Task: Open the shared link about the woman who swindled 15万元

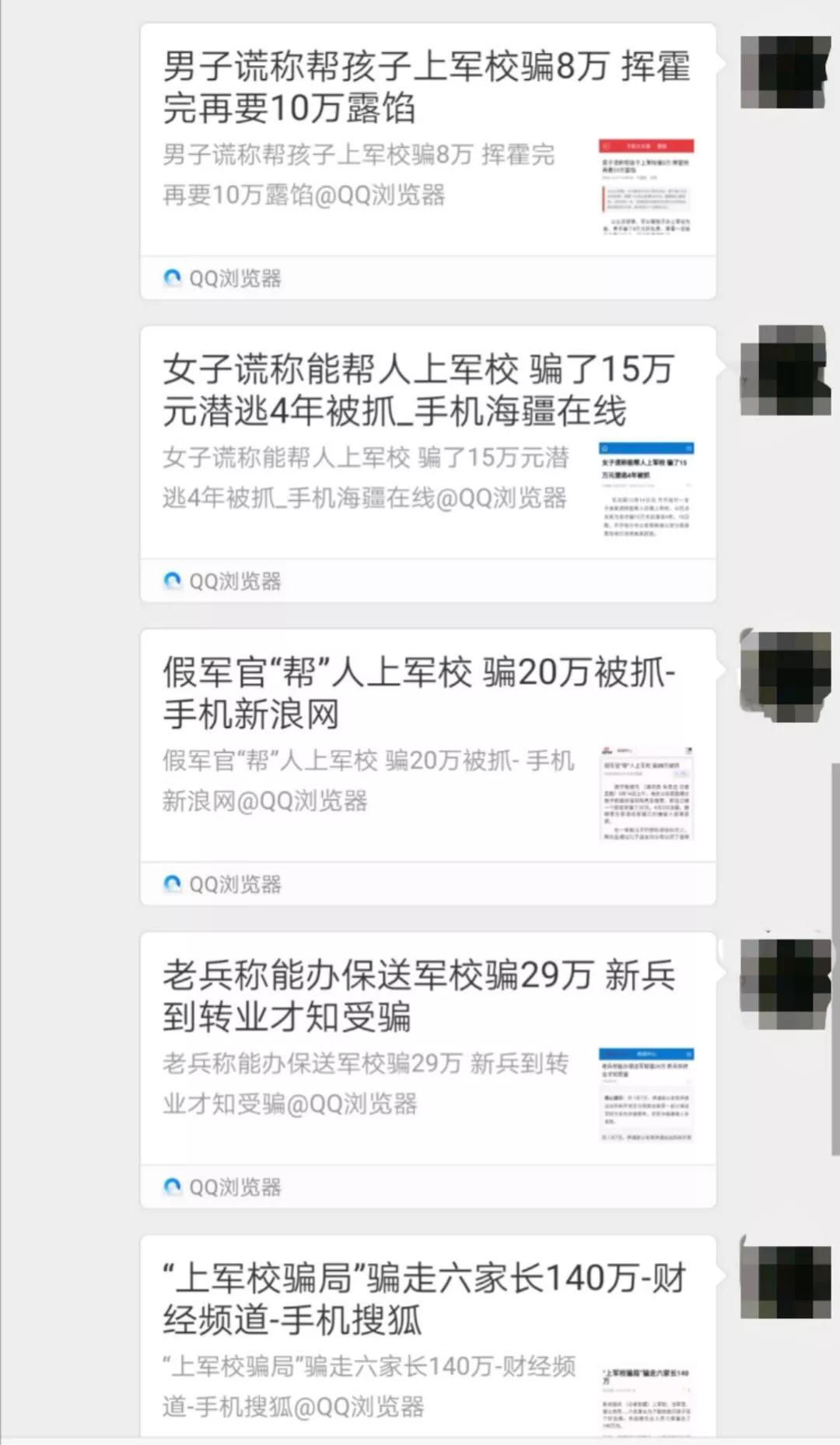Action: click(x=426, y=443)
